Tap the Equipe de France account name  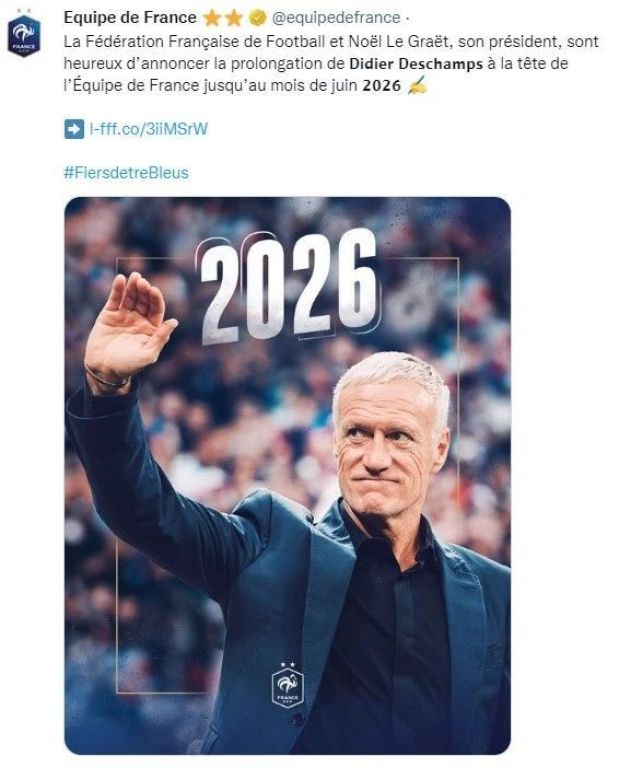click(130, 17)
